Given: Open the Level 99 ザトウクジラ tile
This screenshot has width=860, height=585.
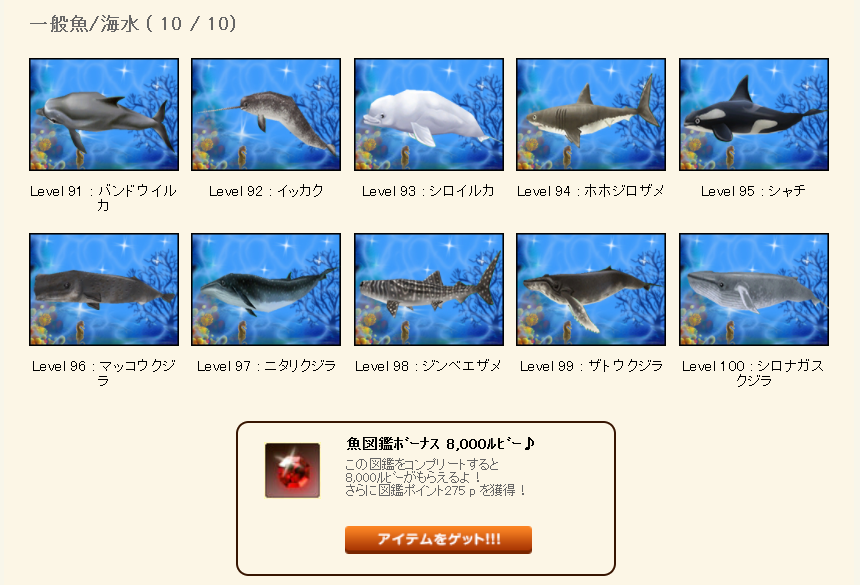Looking at the screenshot, I should pyautogui.click(x=591, y=290).
